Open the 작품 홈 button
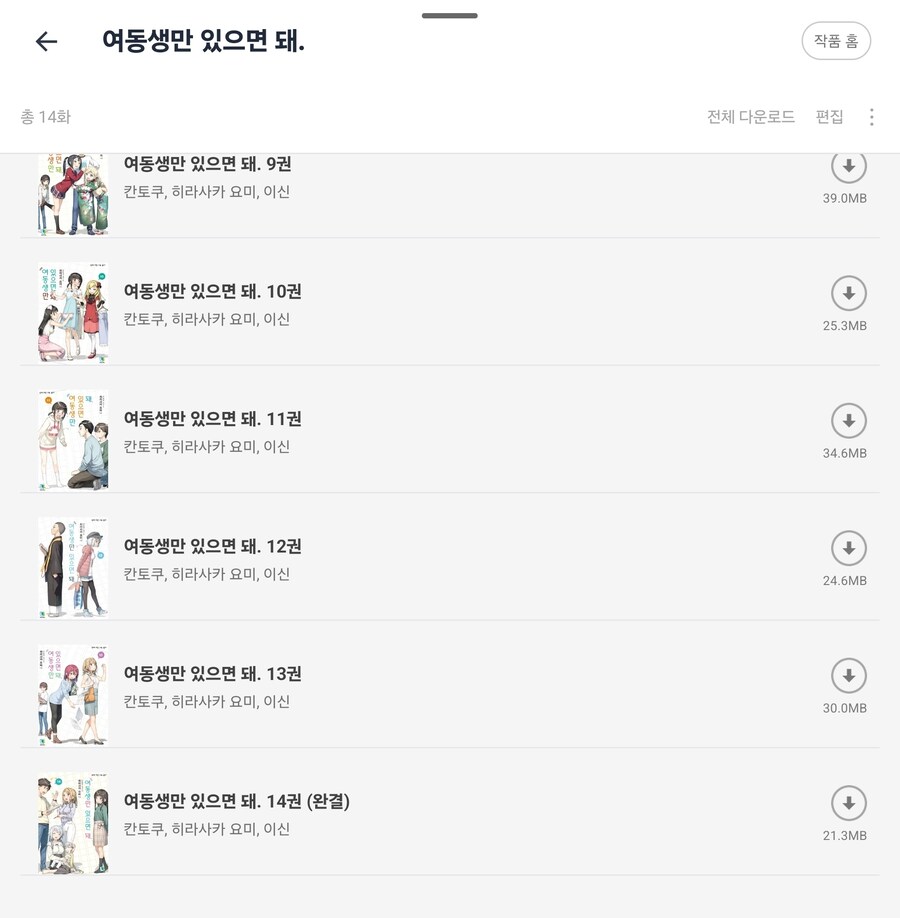The height and width of the screenshot is (918, 900). (x=836, y=41)
